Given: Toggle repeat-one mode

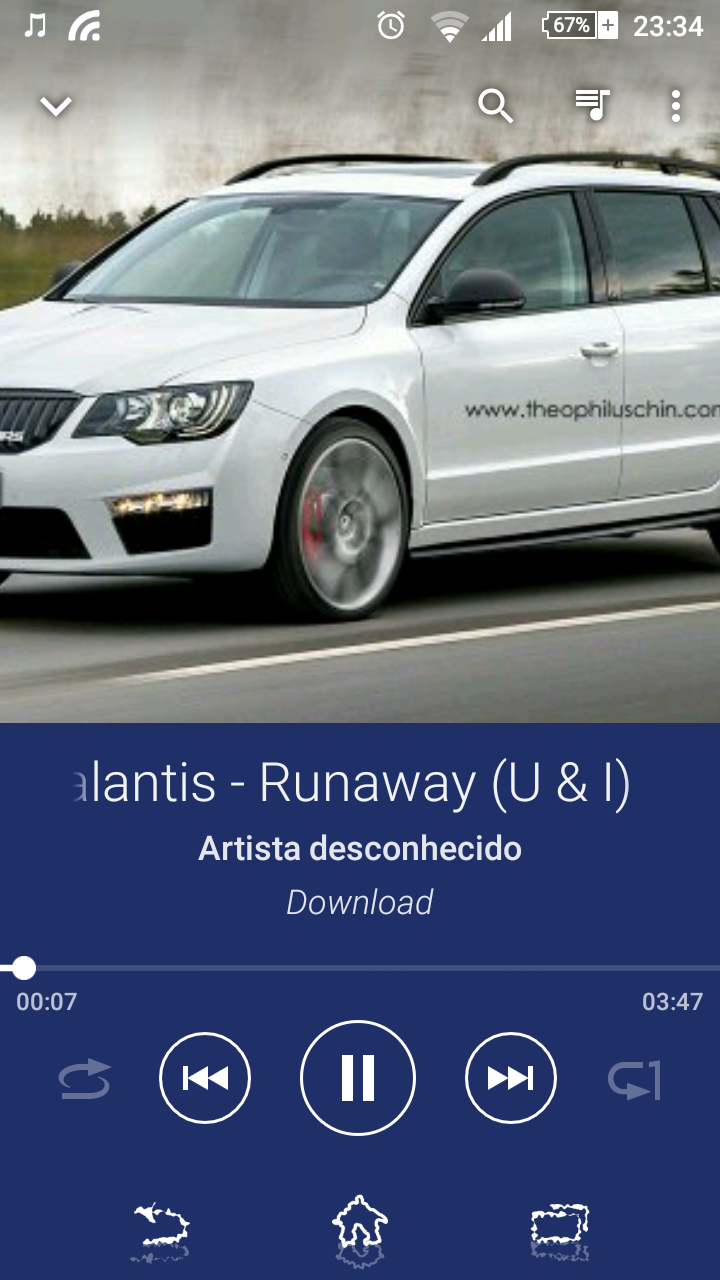Looking at the screenshot, I should pyautogui.click(x=635, y=1080).
